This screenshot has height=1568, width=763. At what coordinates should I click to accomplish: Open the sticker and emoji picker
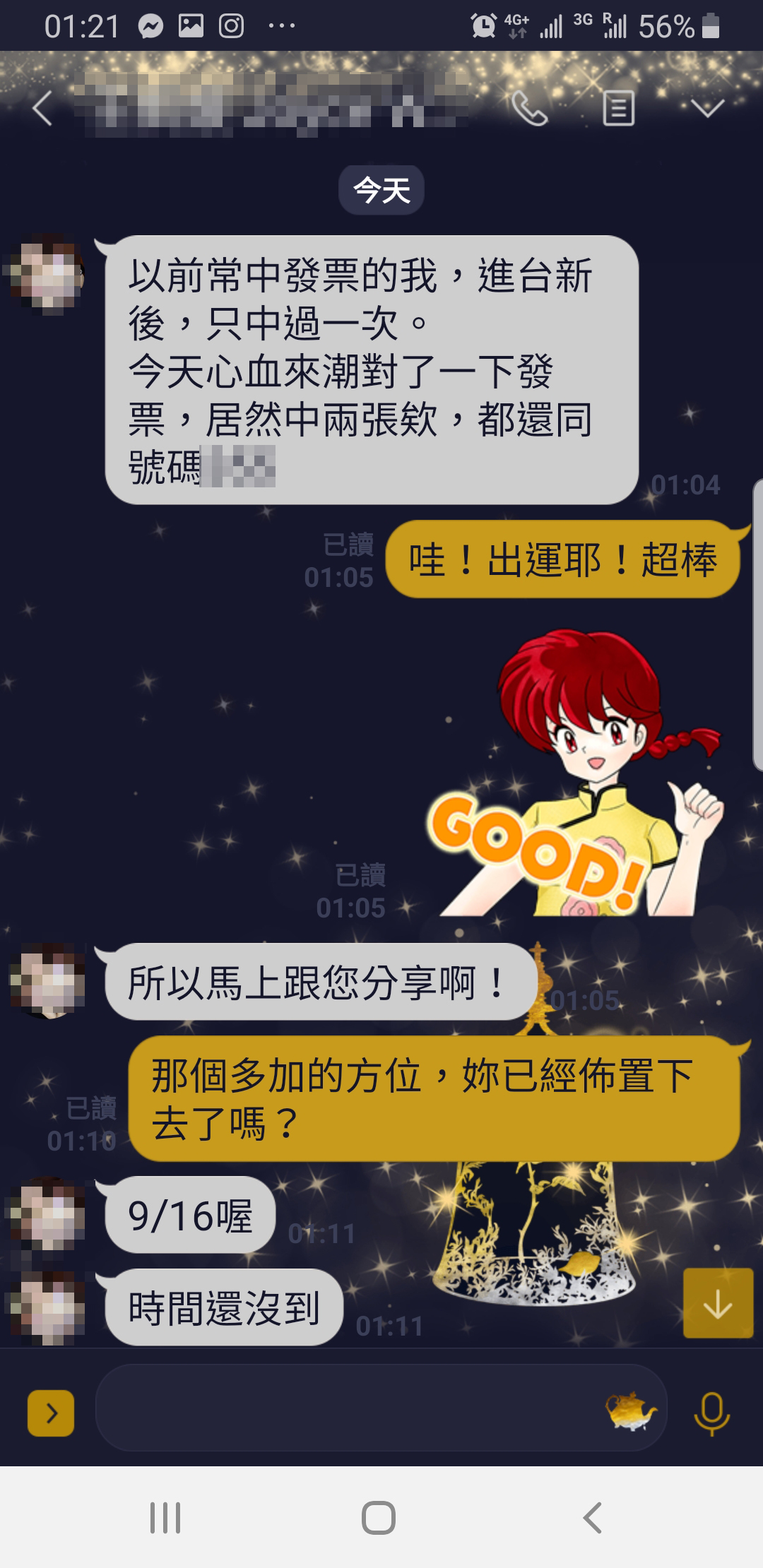(630, 1413)
